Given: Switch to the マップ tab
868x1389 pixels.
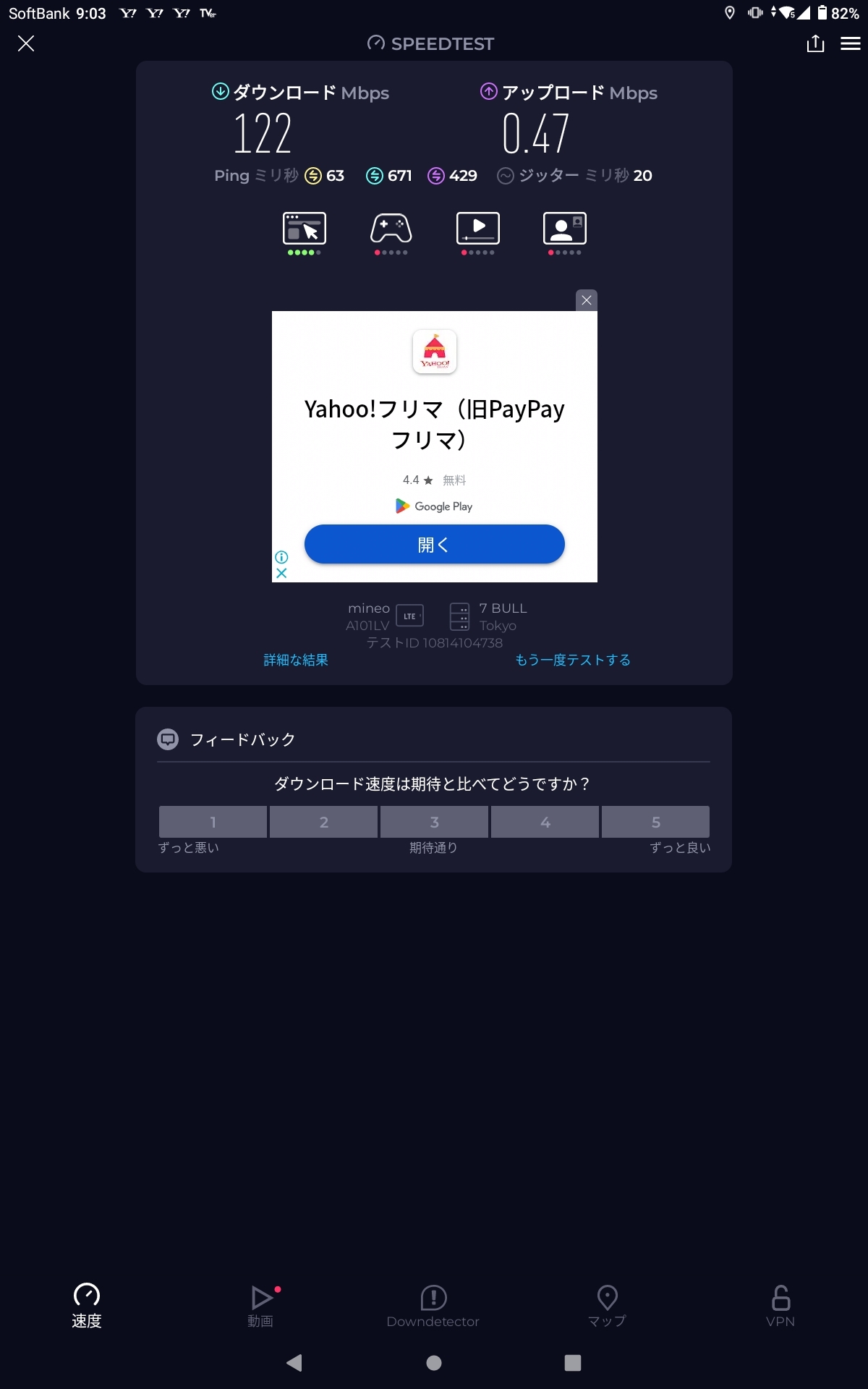Looking at the screenshot, I should [x=607, y=1306].
